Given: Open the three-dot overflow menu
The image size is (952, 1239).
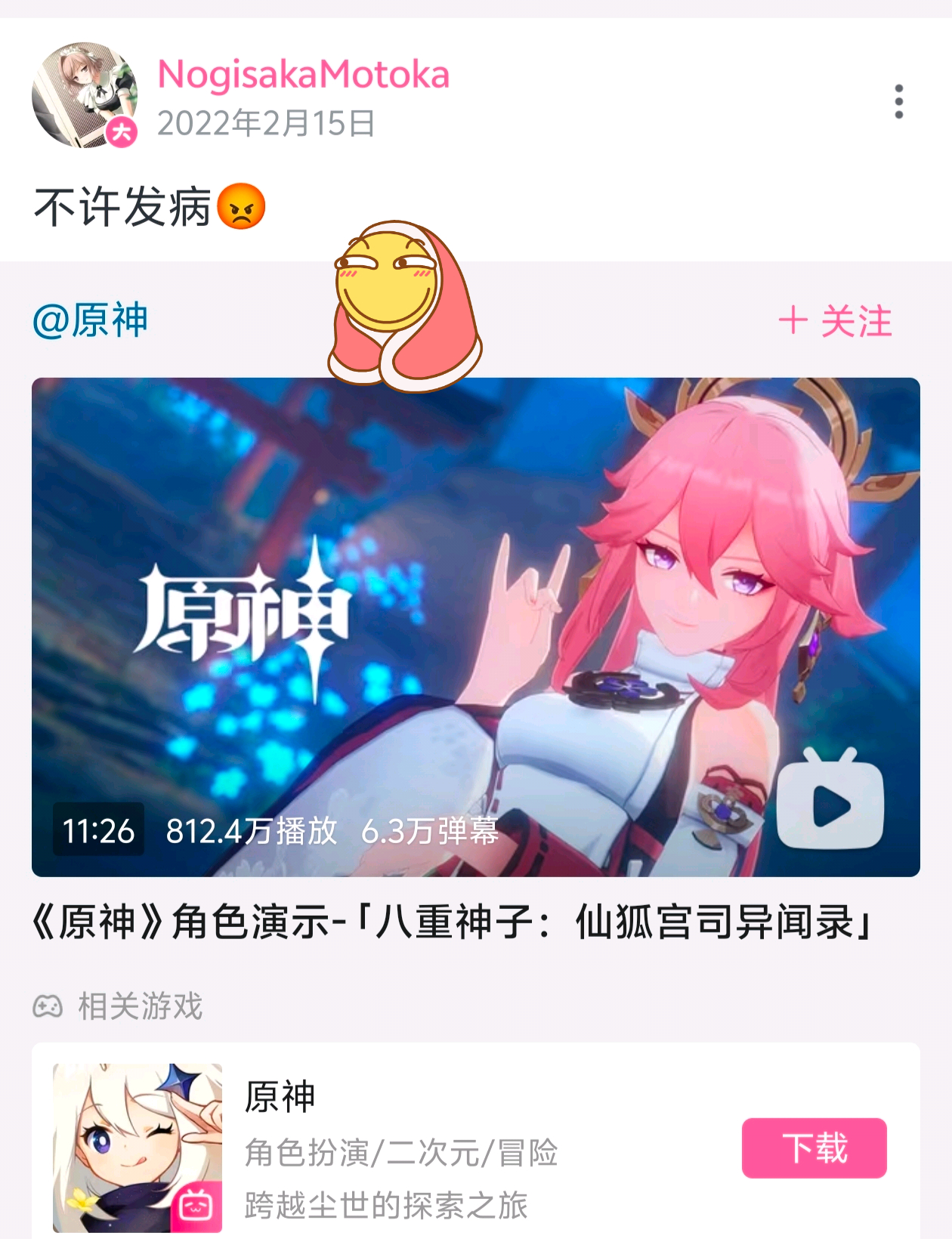Looking at the screenshot, I should tap(898, 101).
